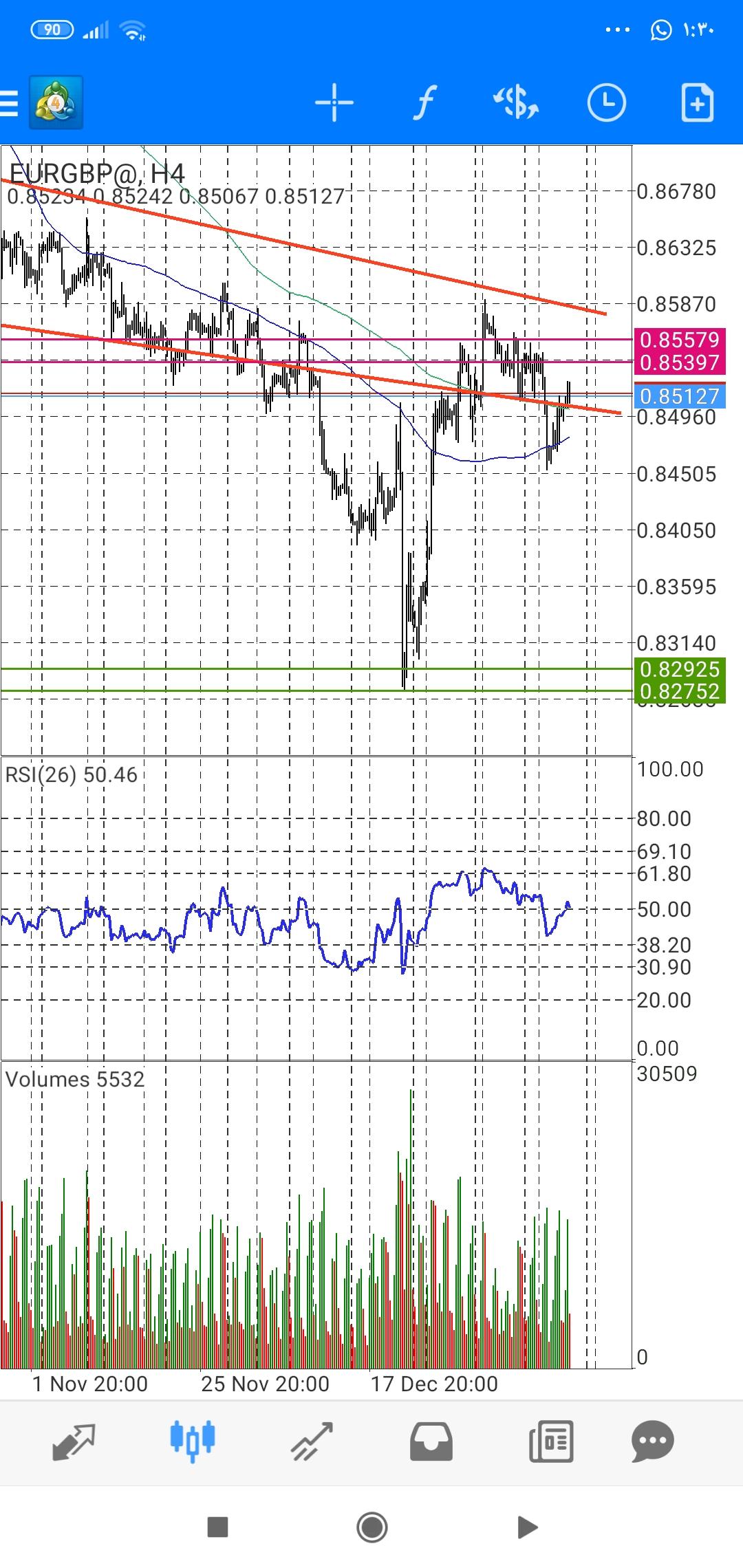Open the News tab
Screen dimensions: 743x1568
coord(551,1441)
